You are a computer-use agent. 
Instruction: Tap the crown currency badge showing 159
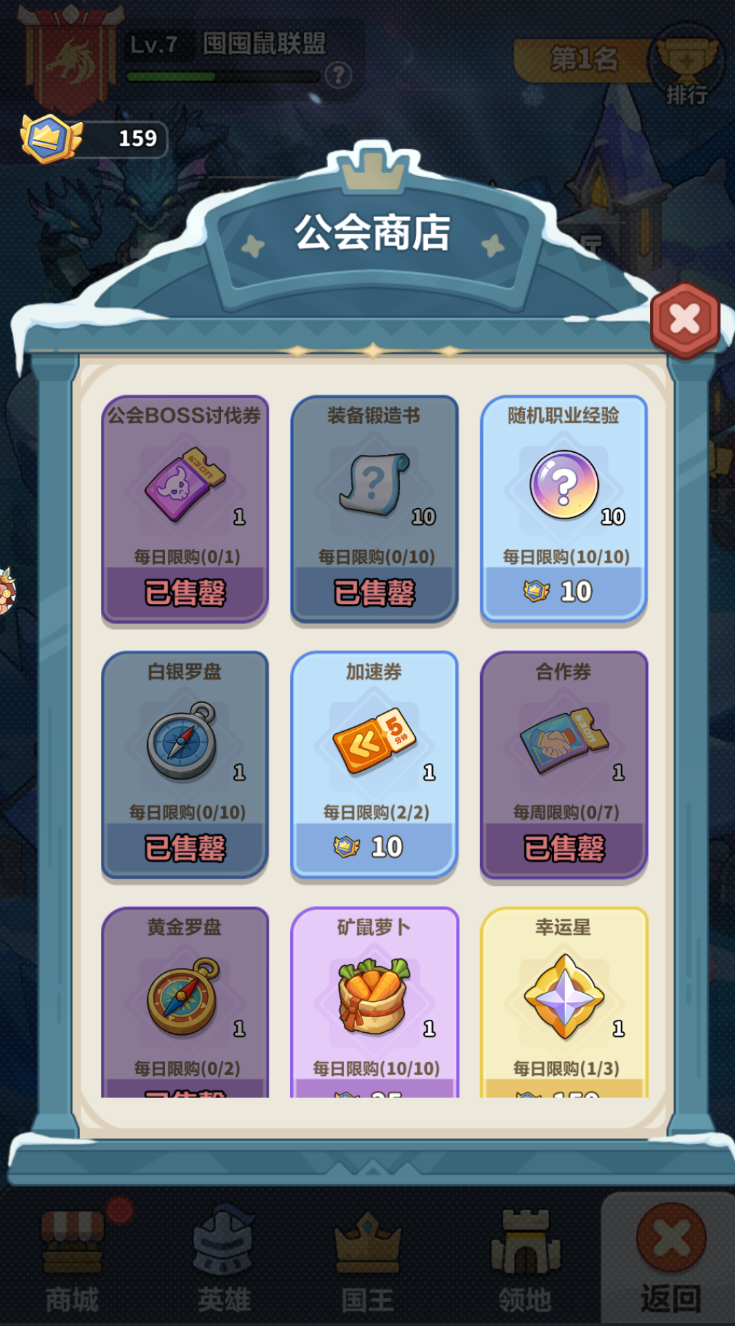pos(95,138)
